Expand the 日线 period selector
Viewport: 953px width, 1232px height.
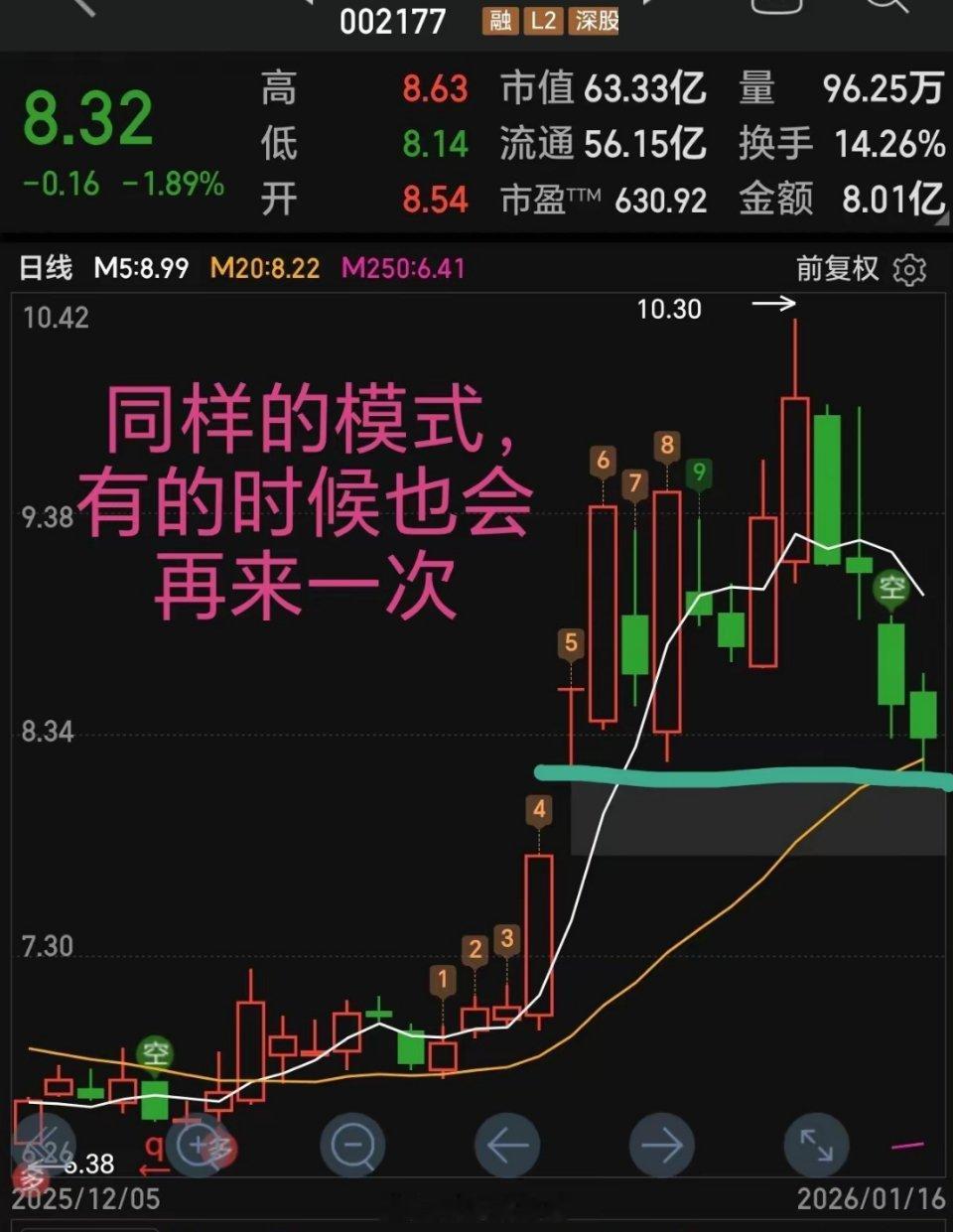tap(44, 267)
